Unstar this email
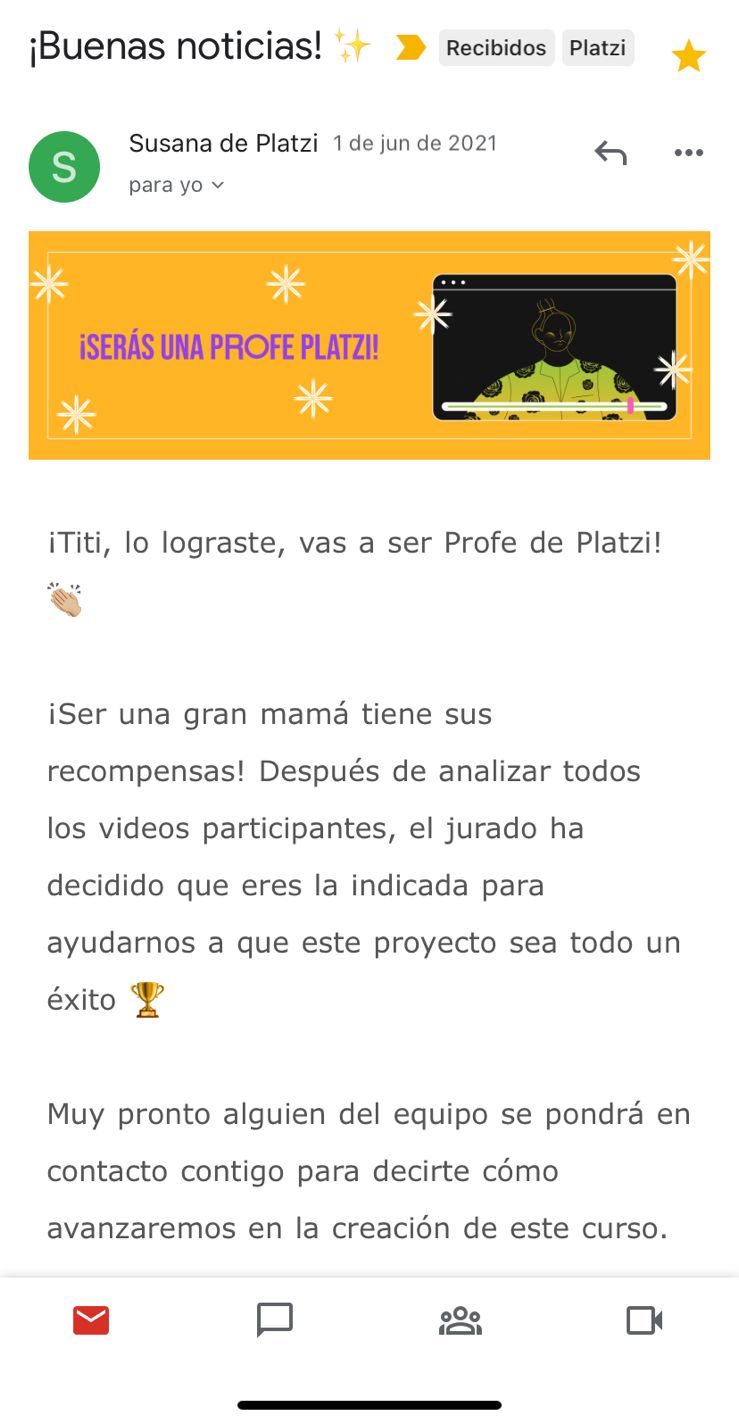 click(688, 56)
